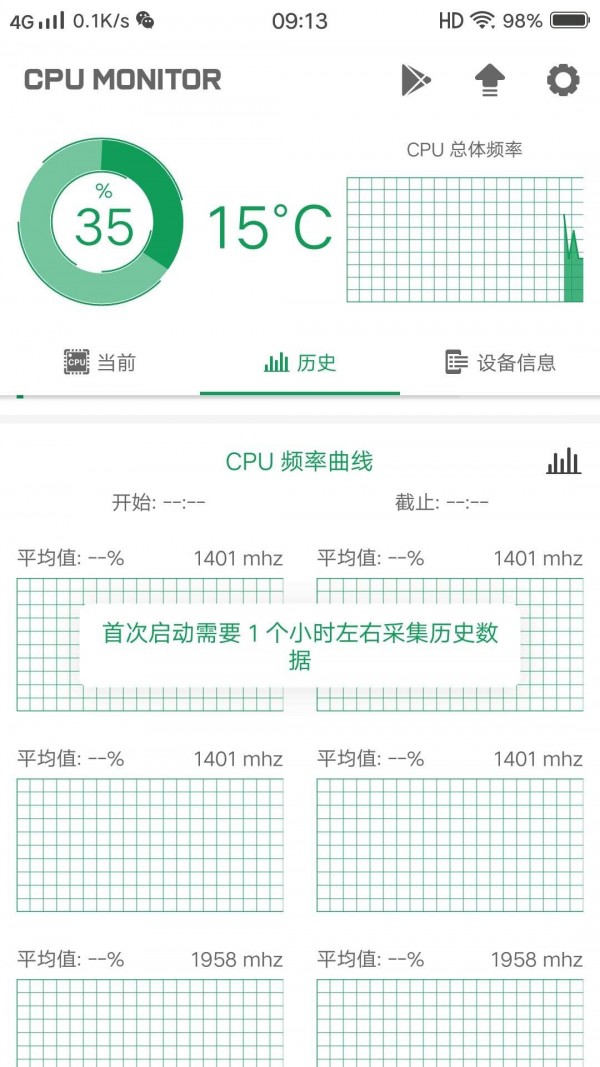The width and height of the screenshot is (600, 1067).
Task: Tap the bar chart icon beside CPU 频率曲线
Action: tap(563, 461)
